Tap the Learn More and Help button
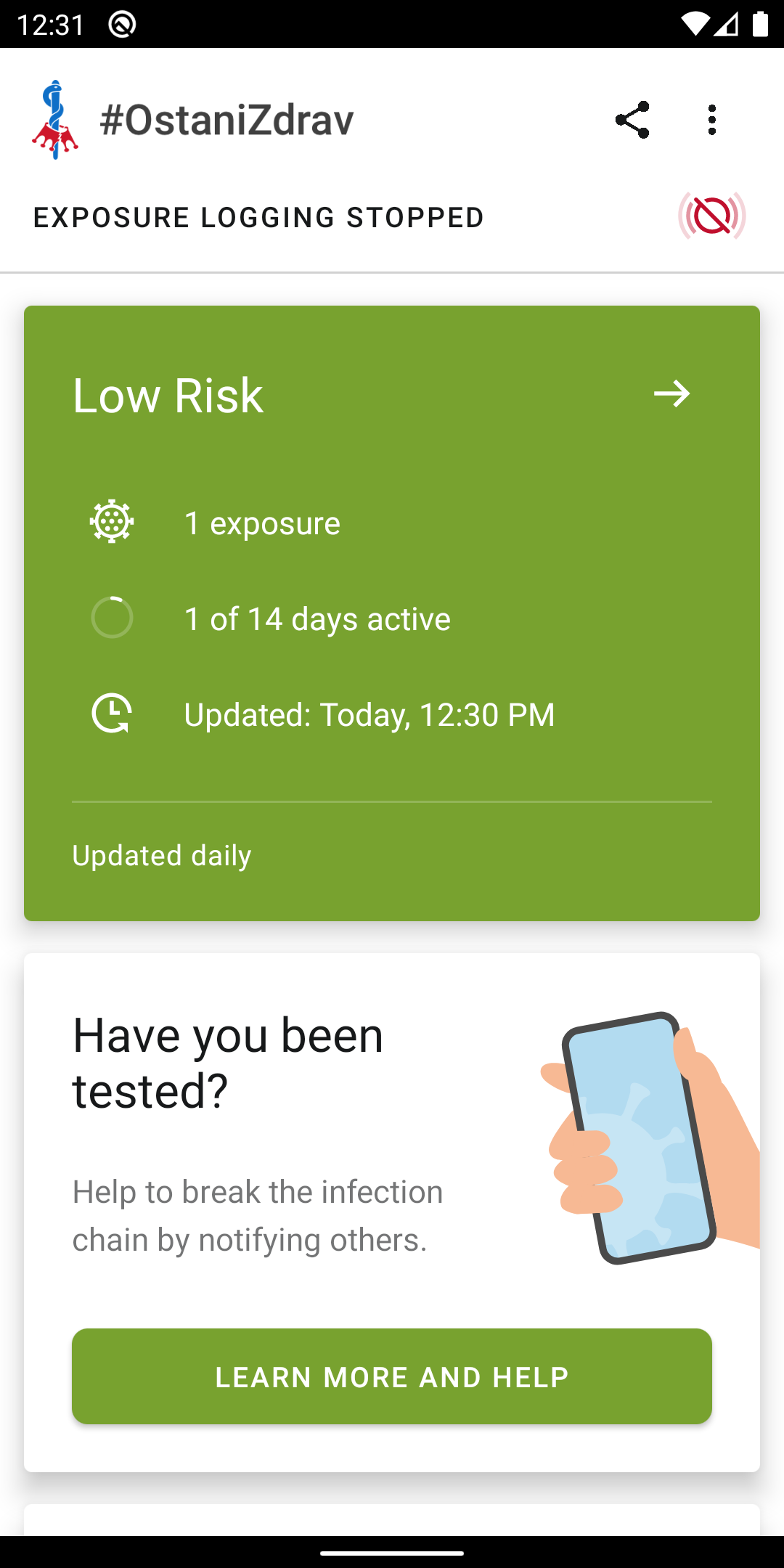 tap(392, 1376)
